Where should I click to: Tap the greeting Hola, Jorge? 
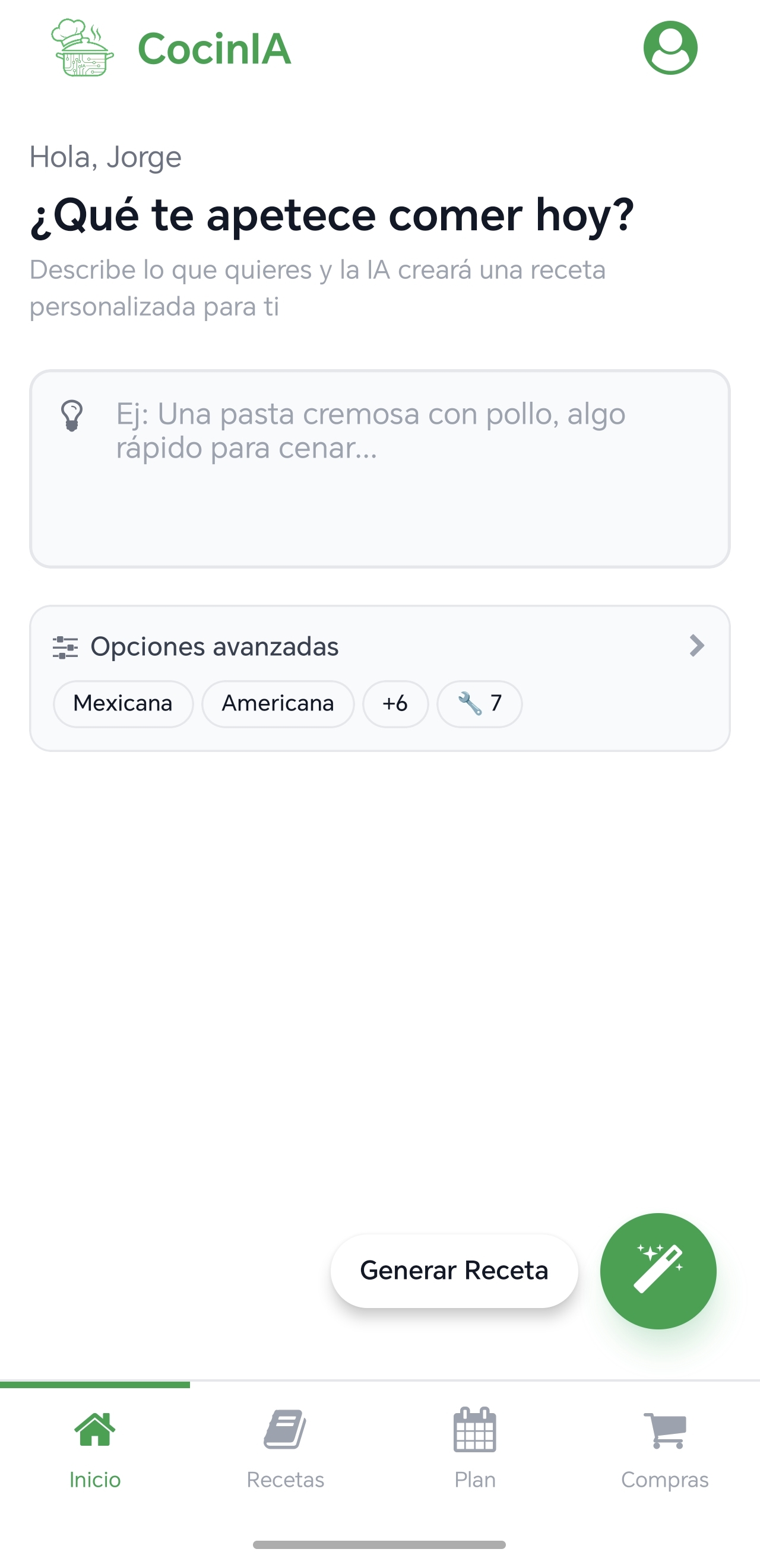[105, 157]
